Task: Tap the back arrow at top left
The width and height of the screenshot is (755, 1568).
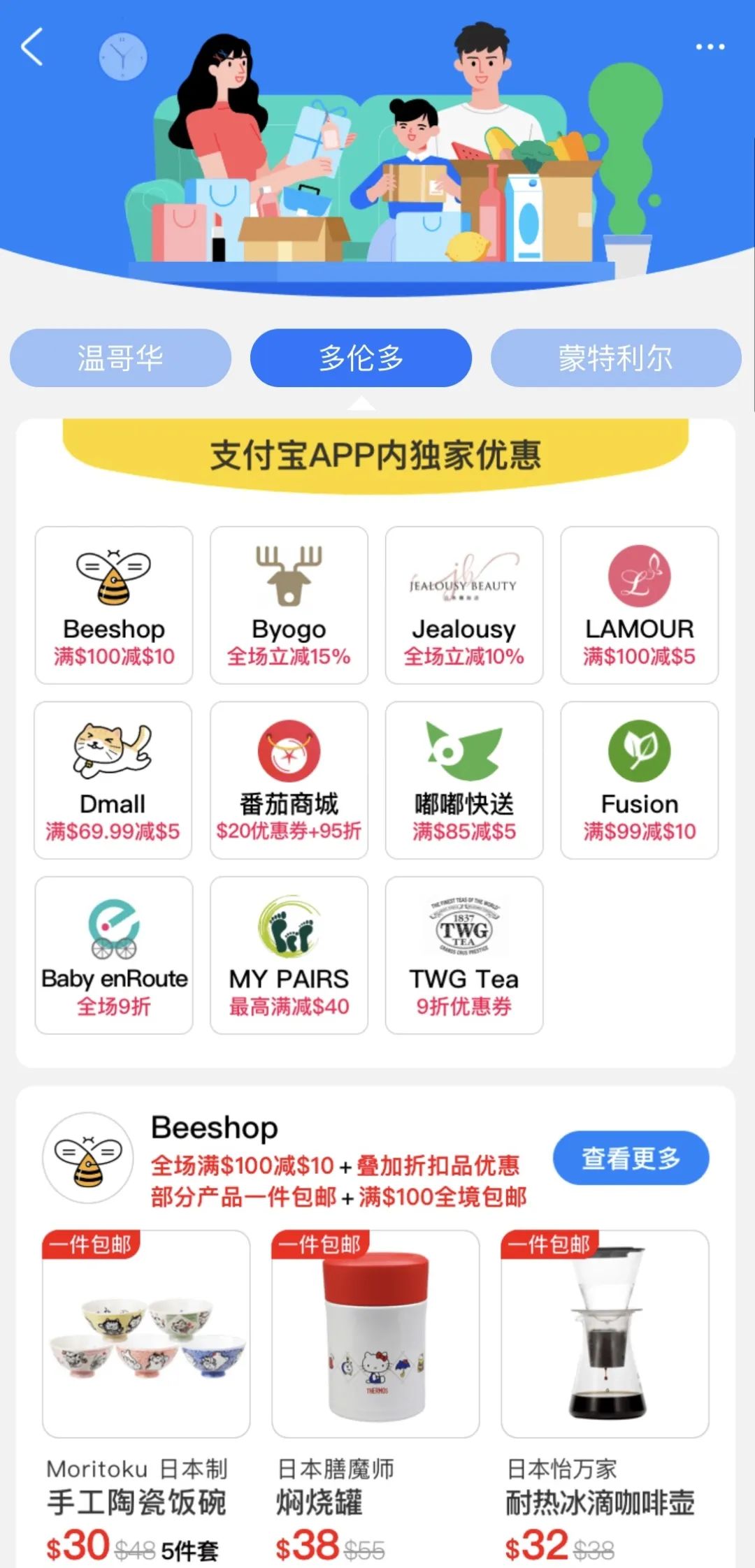Action: 29,48
